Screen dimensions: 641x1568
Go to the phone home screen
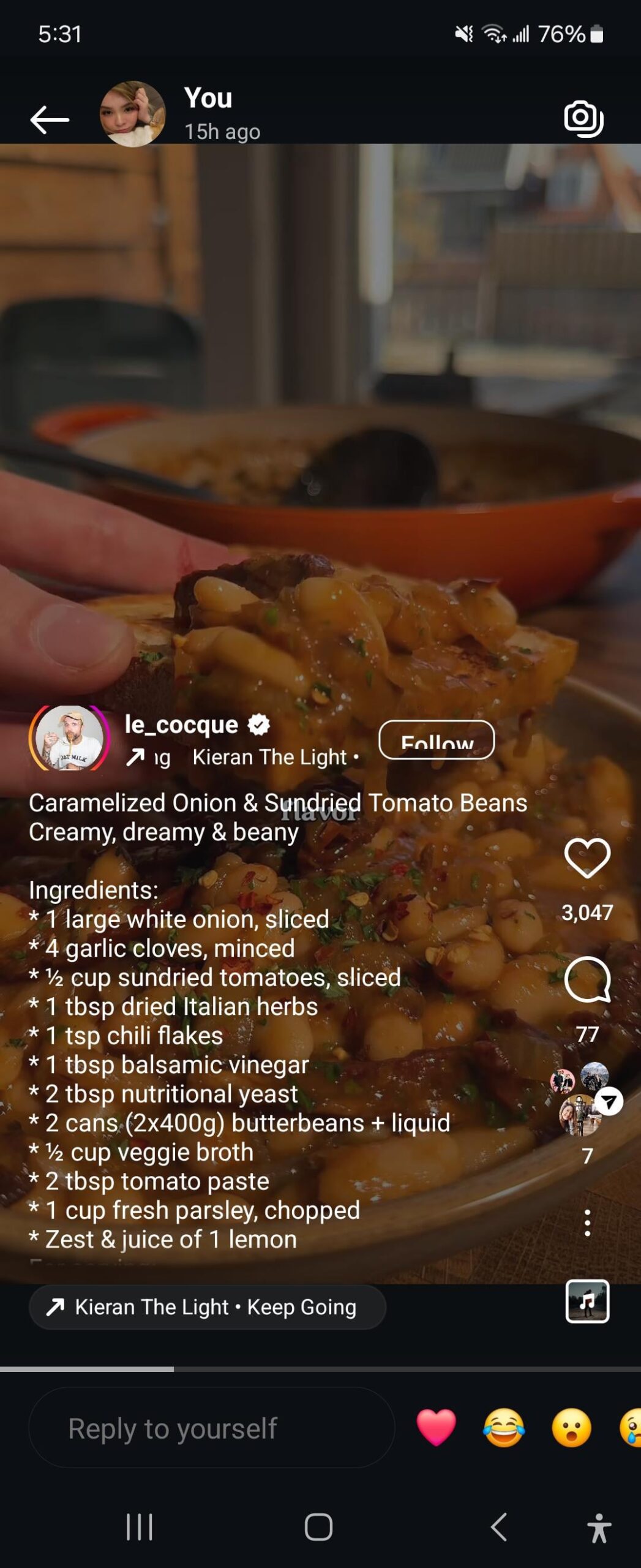(x=318, y=1526)
